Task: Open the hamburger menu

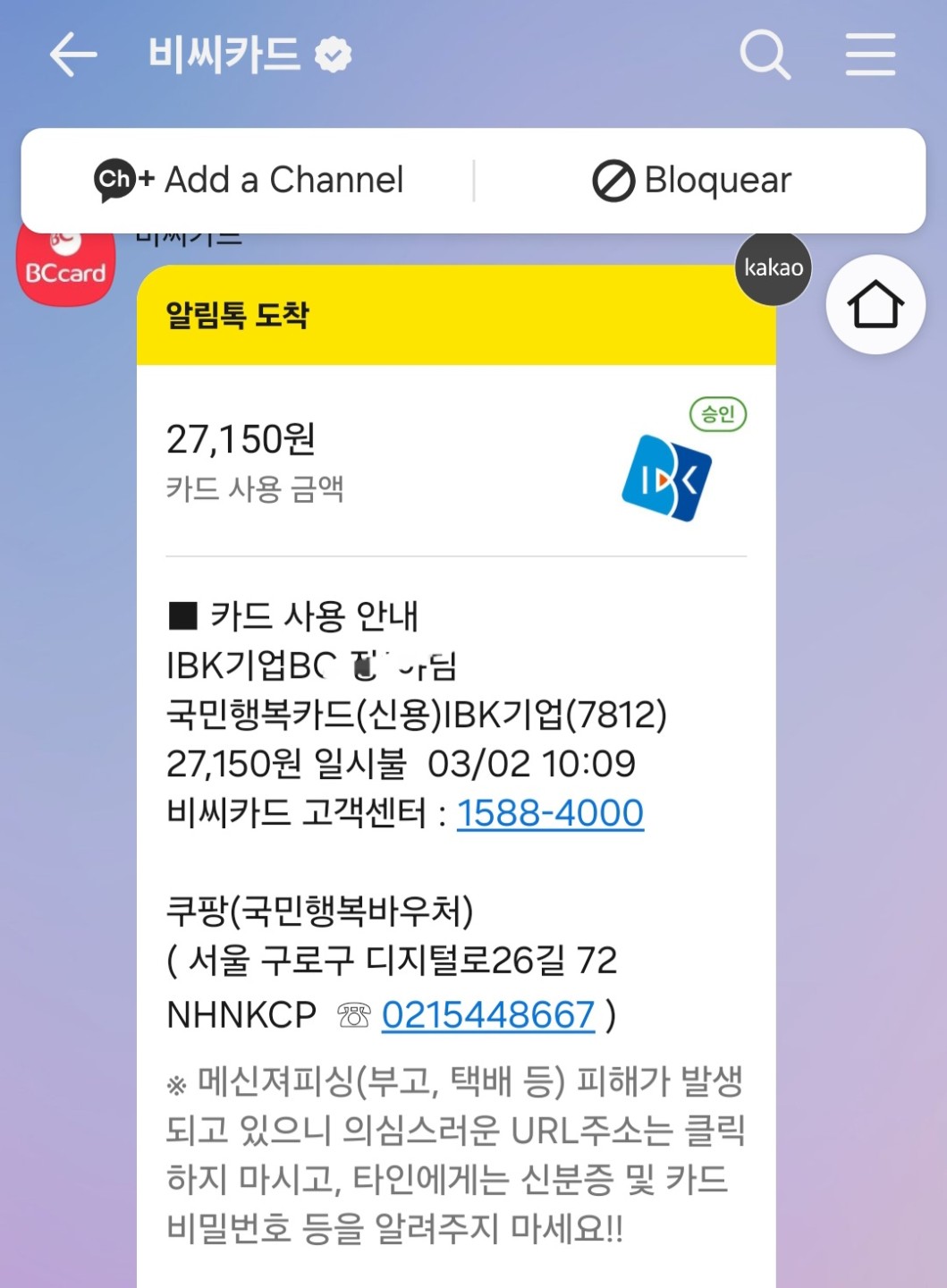Action: pyautogui.click(x=870, y=55)
